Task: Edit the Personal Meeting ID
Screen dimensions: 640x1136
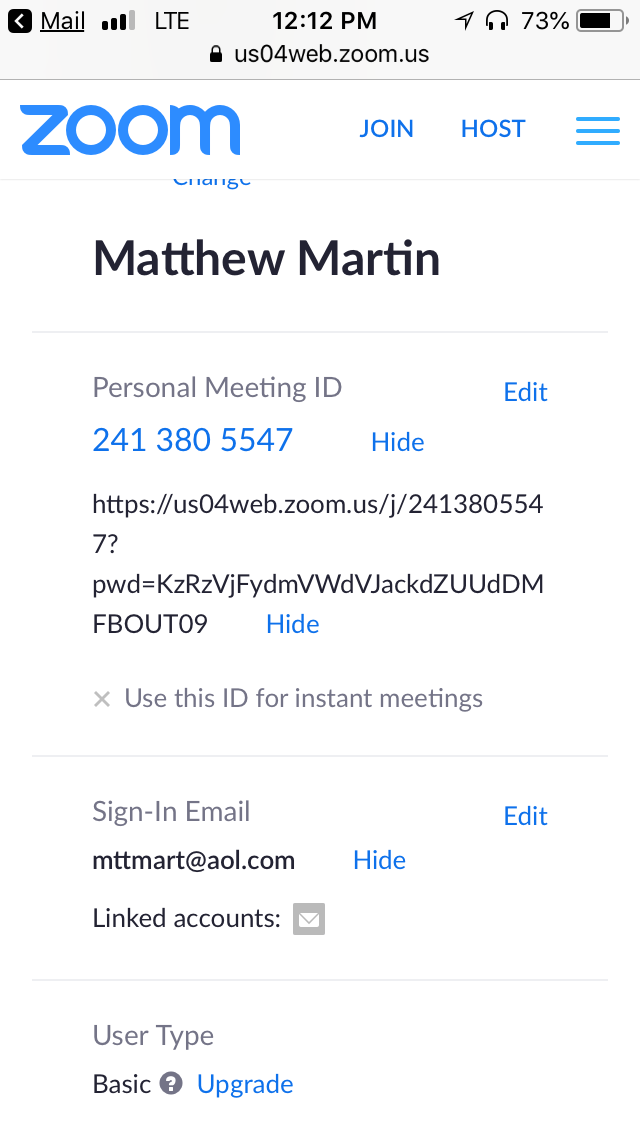Action: coord(525,392)
